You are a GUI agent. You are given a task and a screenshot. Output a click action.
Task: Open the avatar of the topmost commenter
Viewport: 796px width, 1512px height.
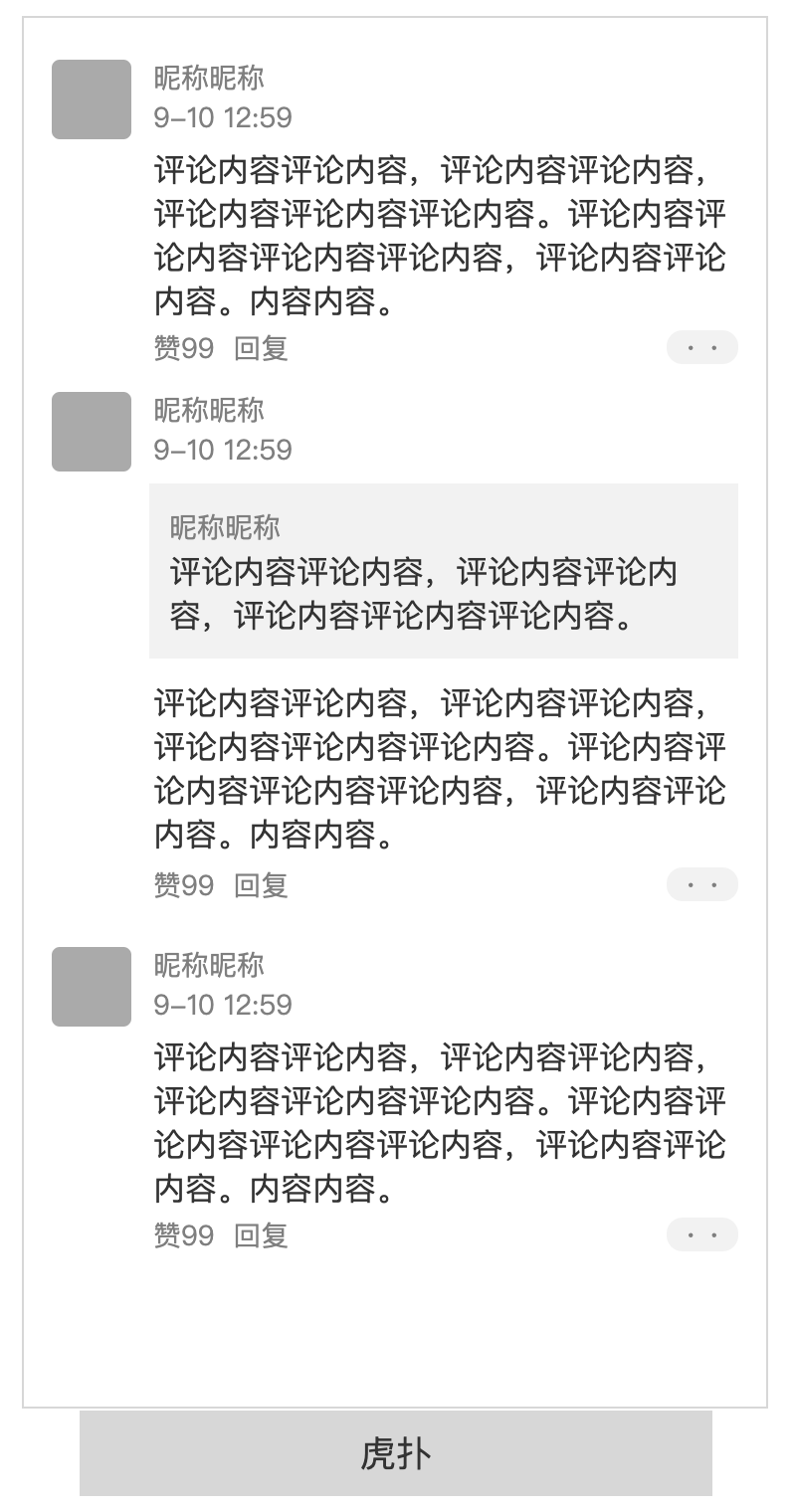pos(92,99)
